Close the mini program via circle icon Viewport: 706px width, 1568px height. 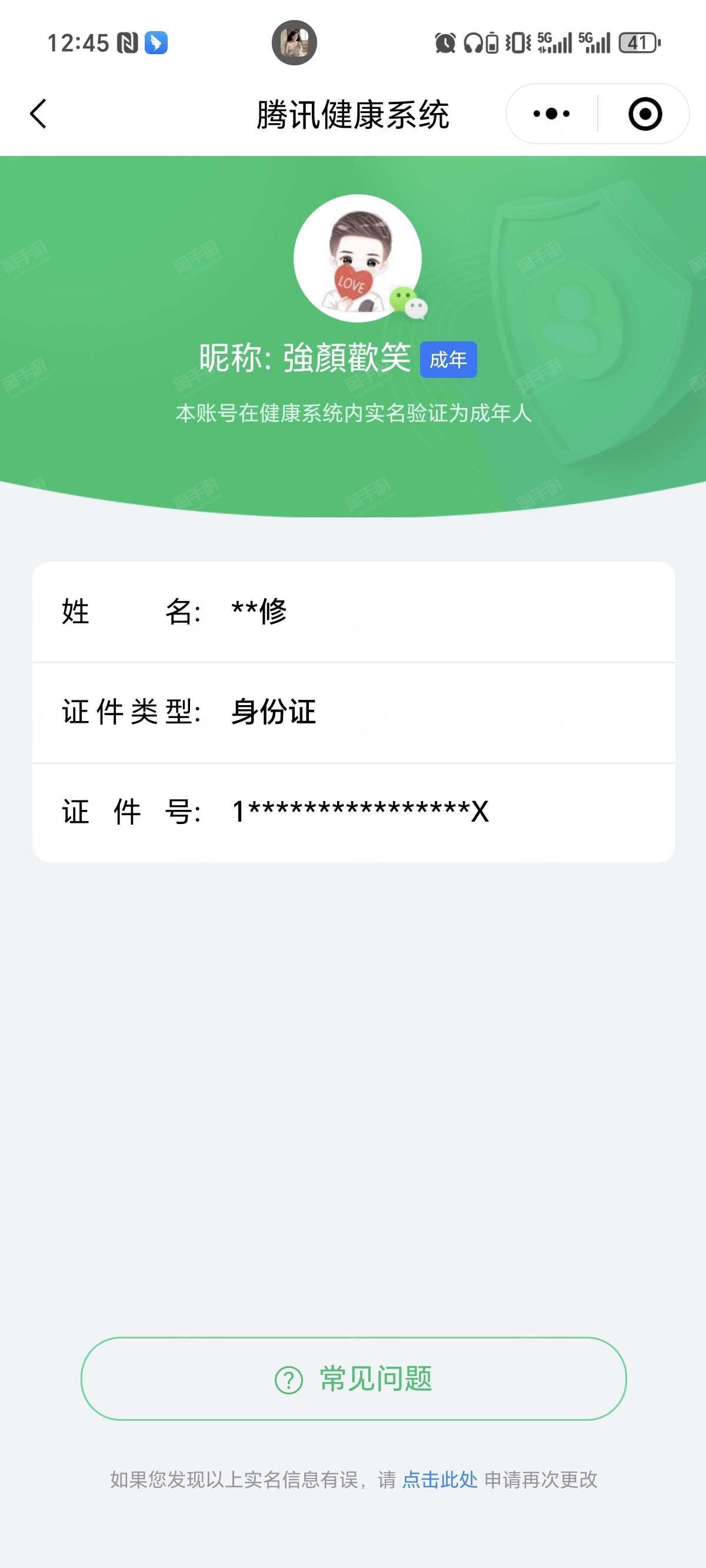[645, 114]
